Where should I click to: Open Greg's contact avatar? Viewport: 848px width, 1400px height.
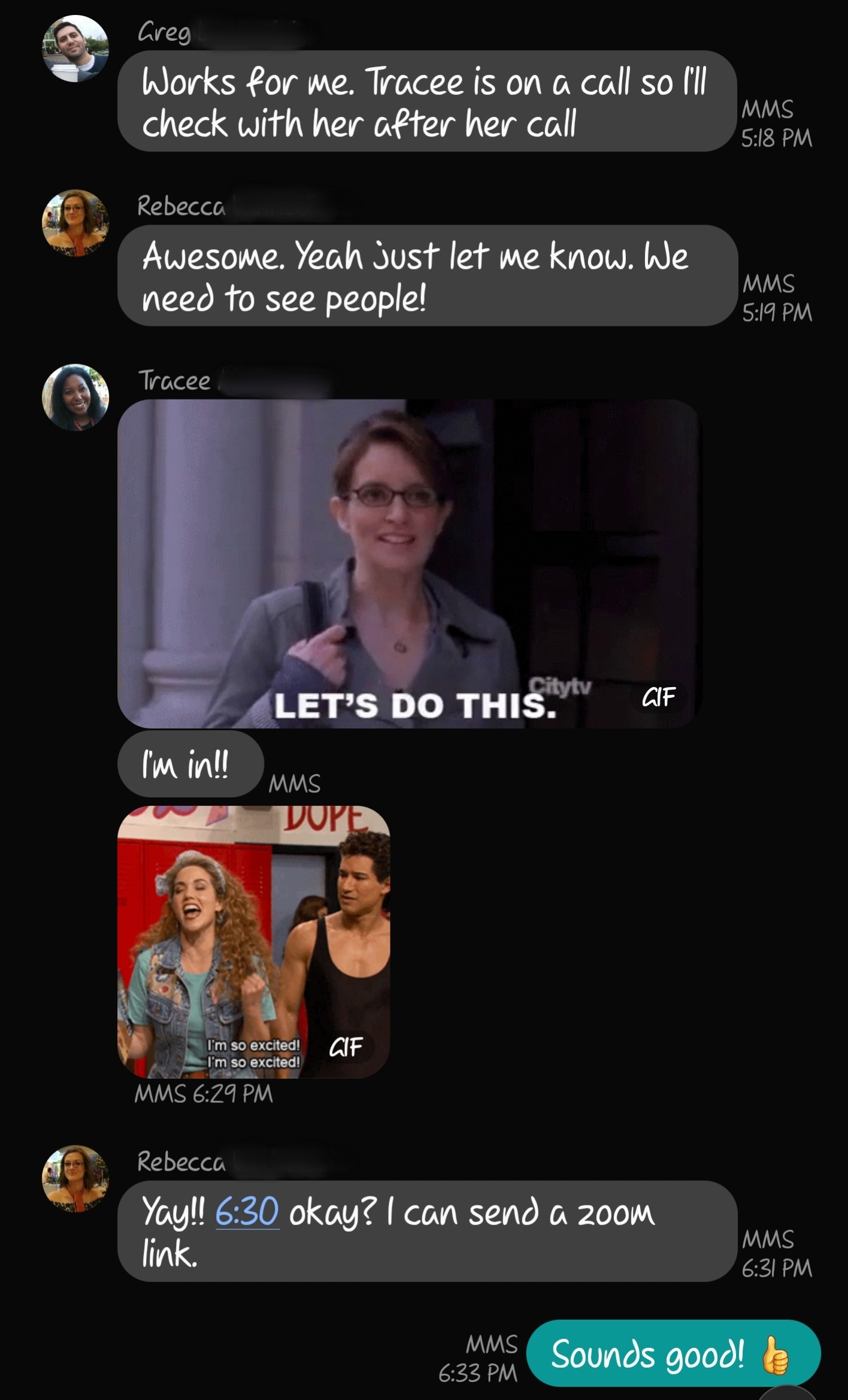pyautogui.click(x=75, y=49)
